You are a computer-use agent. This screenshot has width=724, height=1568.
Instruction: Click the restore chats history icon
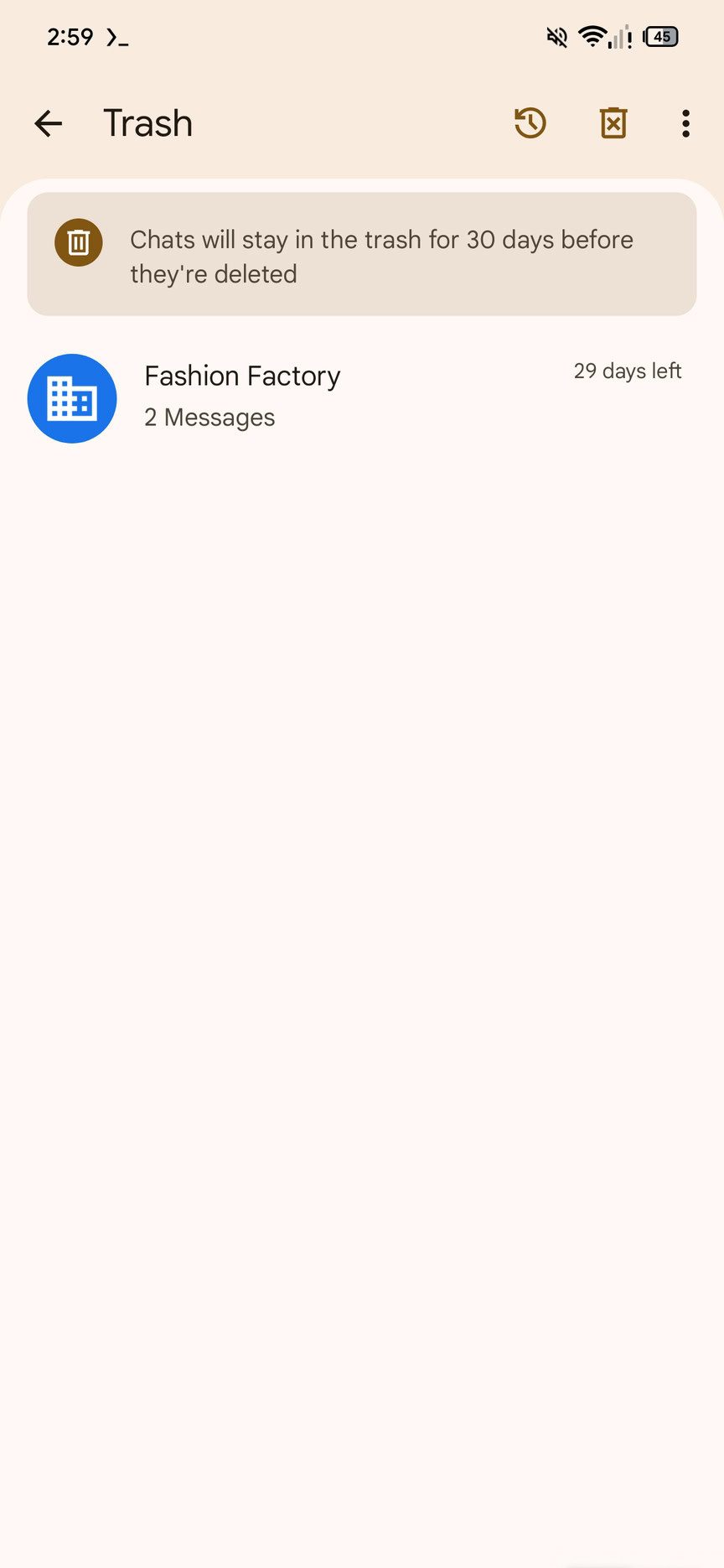click(x=529, y=123)
